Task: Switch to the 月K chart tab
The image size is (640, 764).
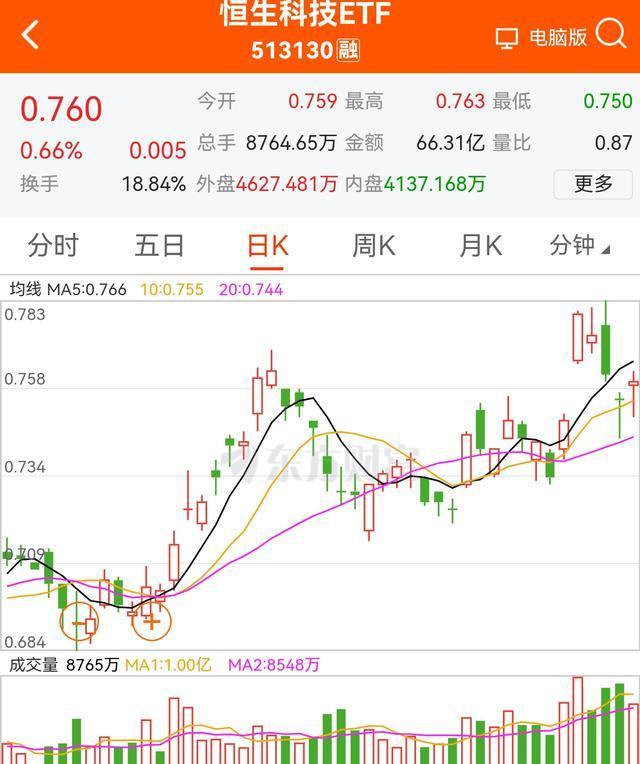Action: click(480, 245)
